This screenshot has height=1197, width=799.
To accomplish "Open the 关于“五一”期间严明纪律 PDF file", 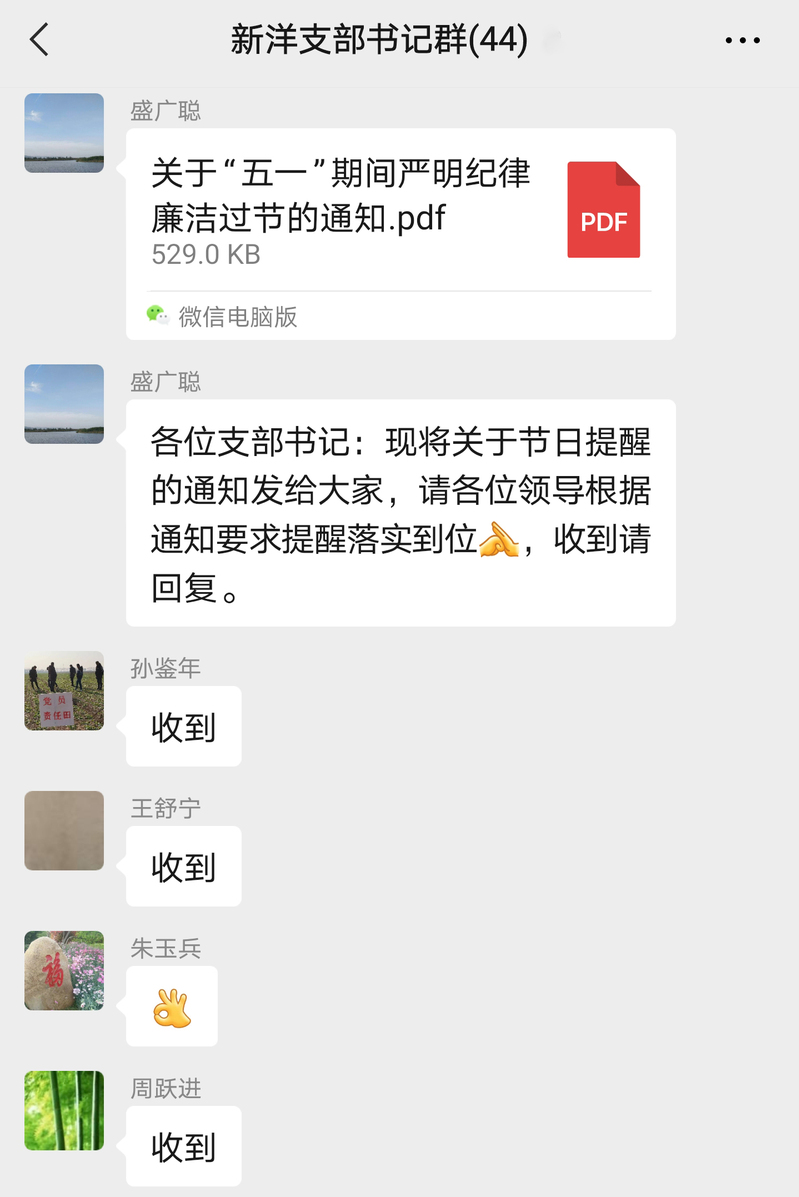I will (x=400, y=212).
